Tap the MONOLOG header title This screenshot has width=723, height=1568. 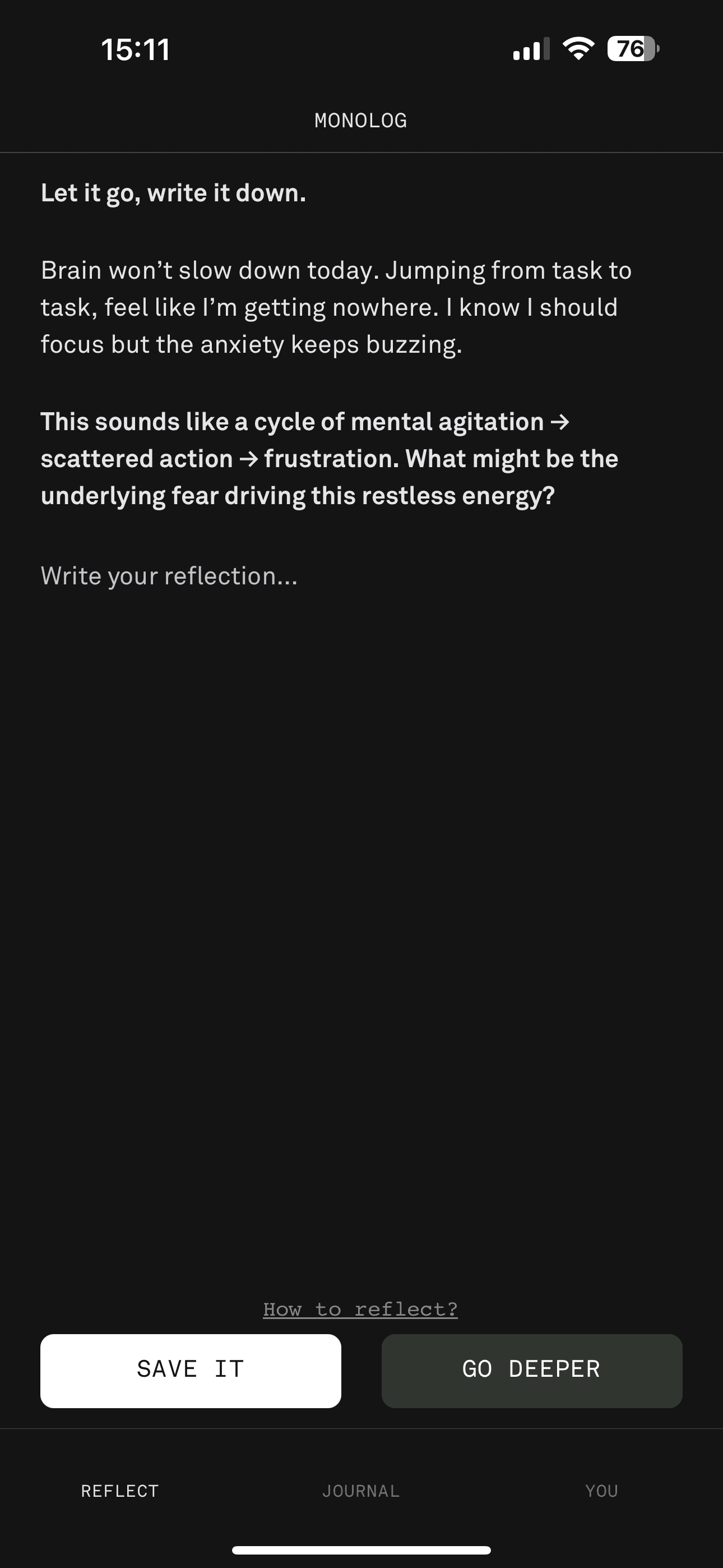coord(361,120)
